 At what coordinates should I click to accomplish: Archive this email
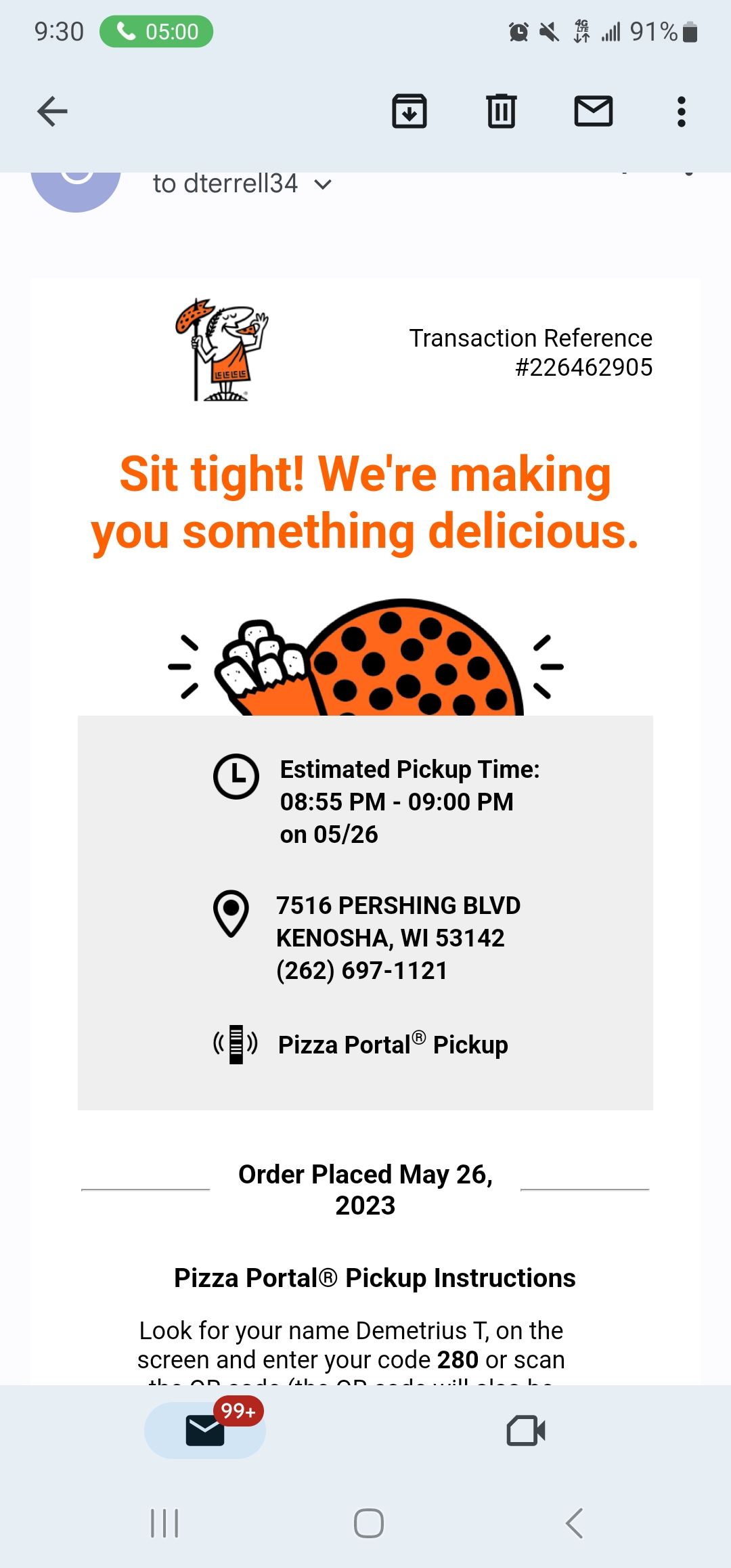[409, 112]
